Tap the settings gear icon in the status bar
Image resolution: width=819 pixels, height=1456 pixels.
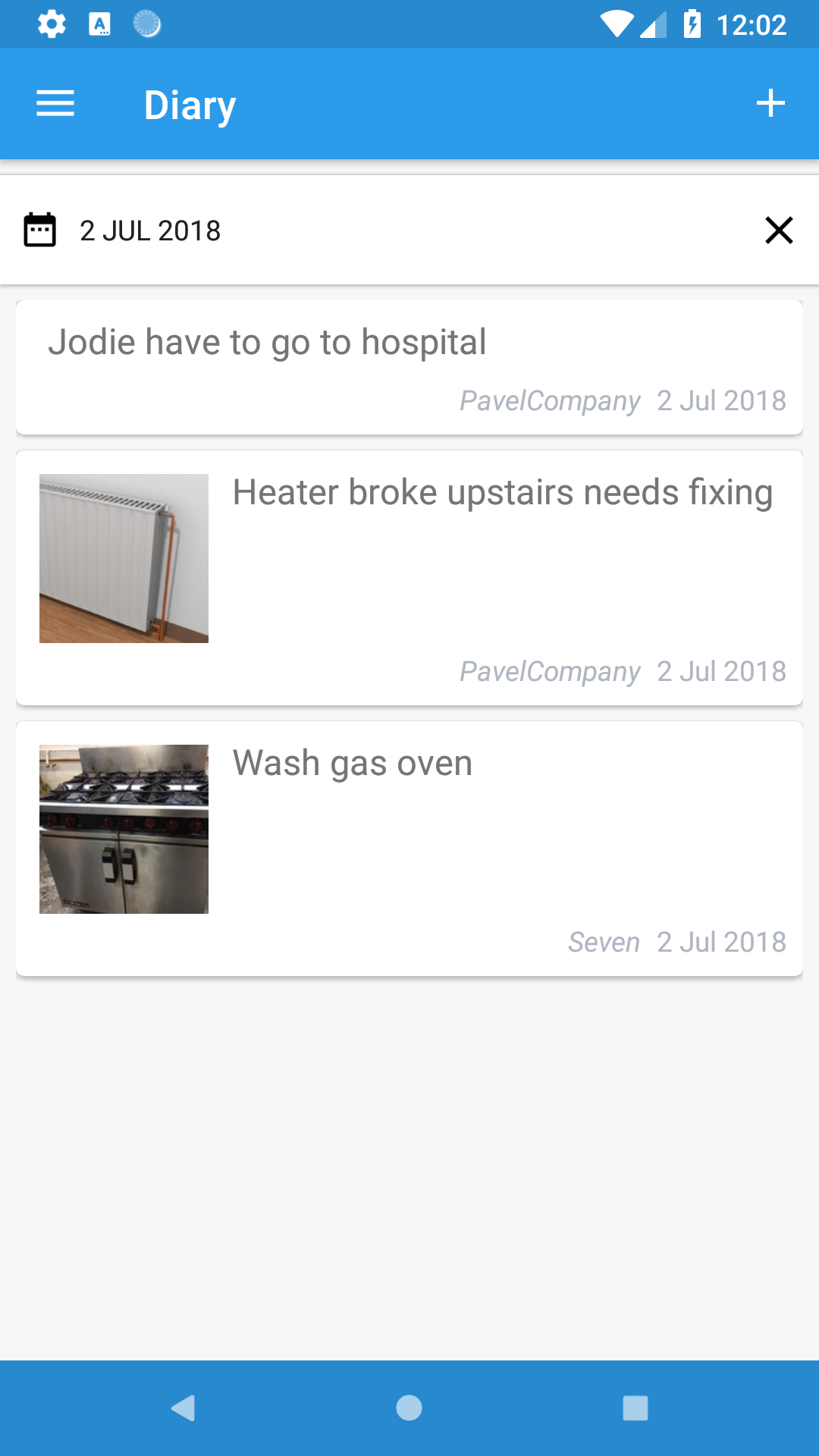[x=51, y=24]
